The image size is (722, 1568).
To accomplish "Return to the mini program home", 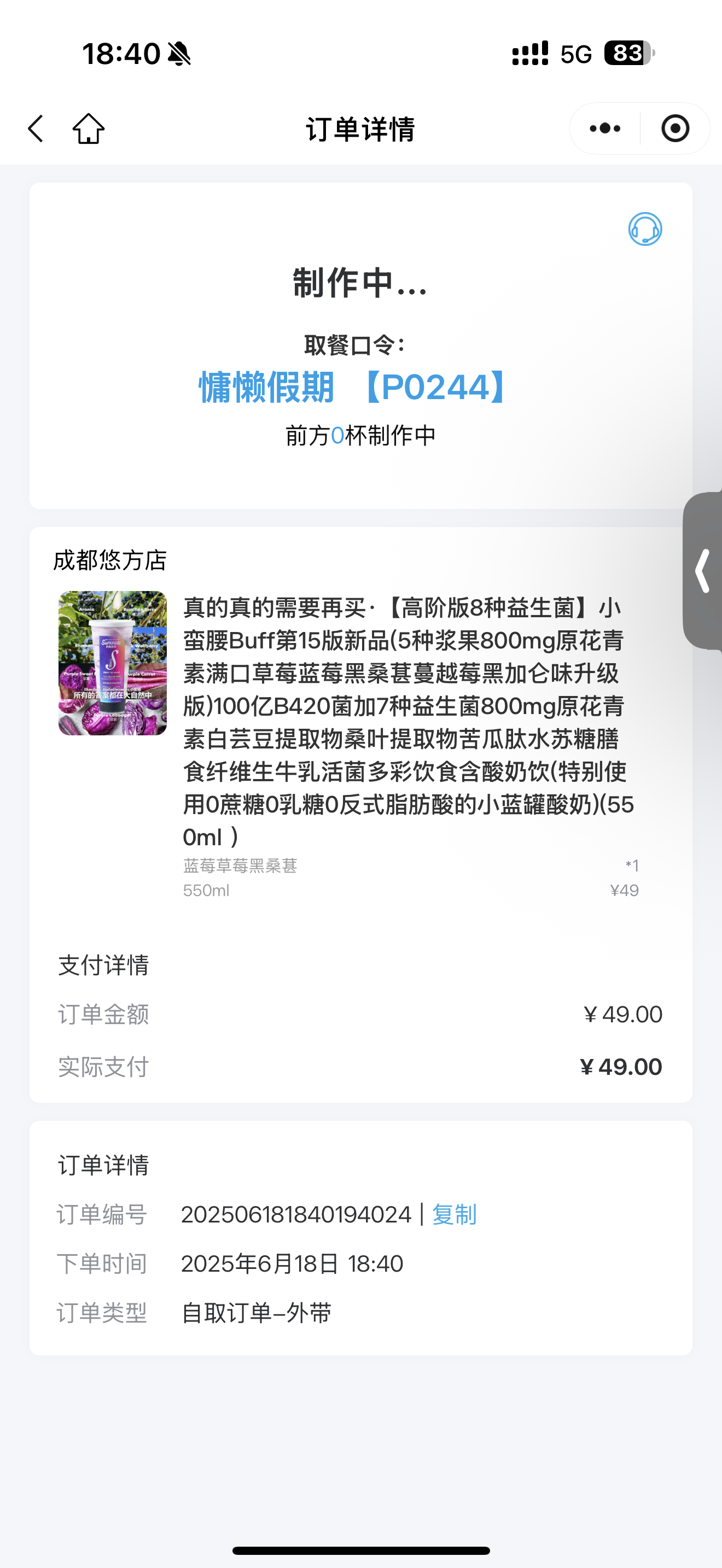I will tap(88, 128).
